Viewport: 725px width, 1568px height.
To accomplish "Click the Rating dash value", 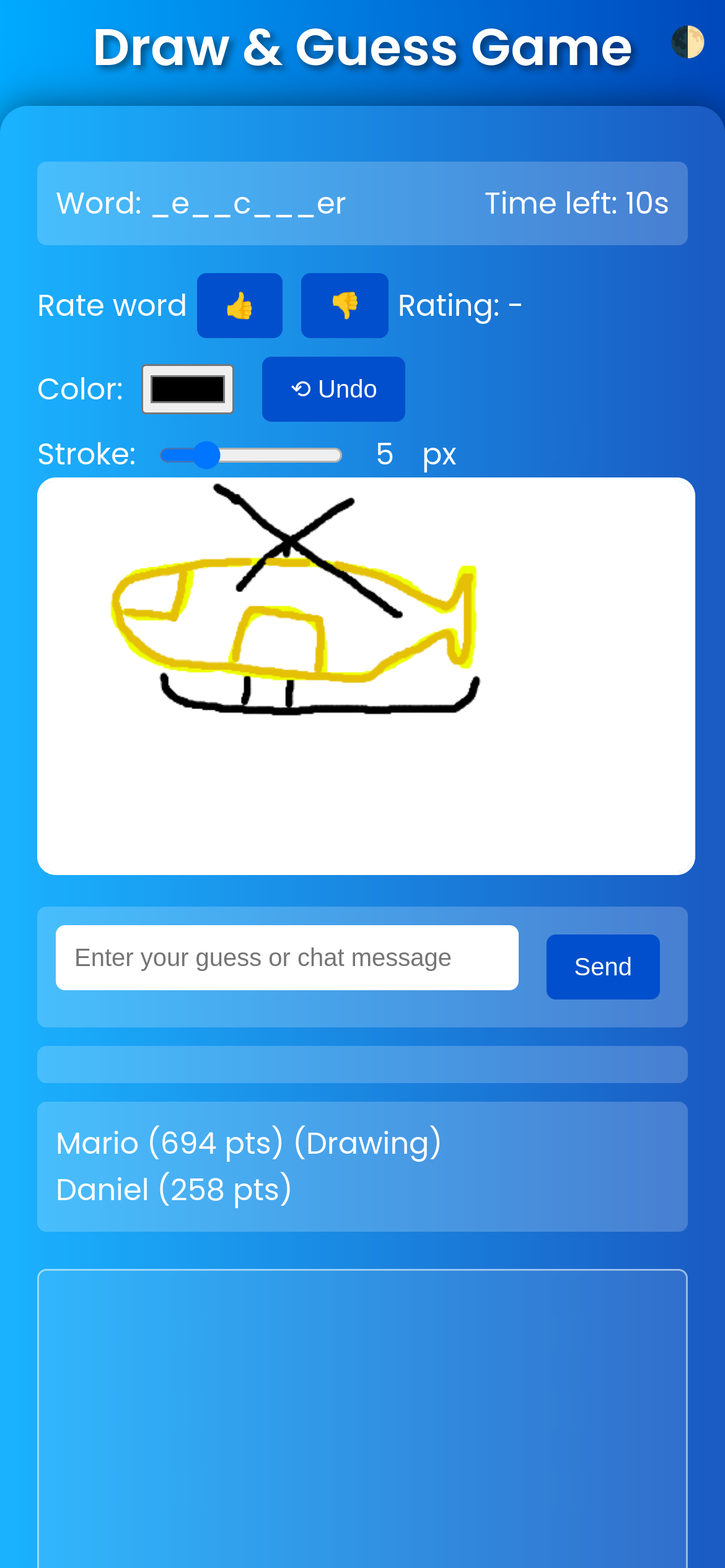I will tap(459, 305).
